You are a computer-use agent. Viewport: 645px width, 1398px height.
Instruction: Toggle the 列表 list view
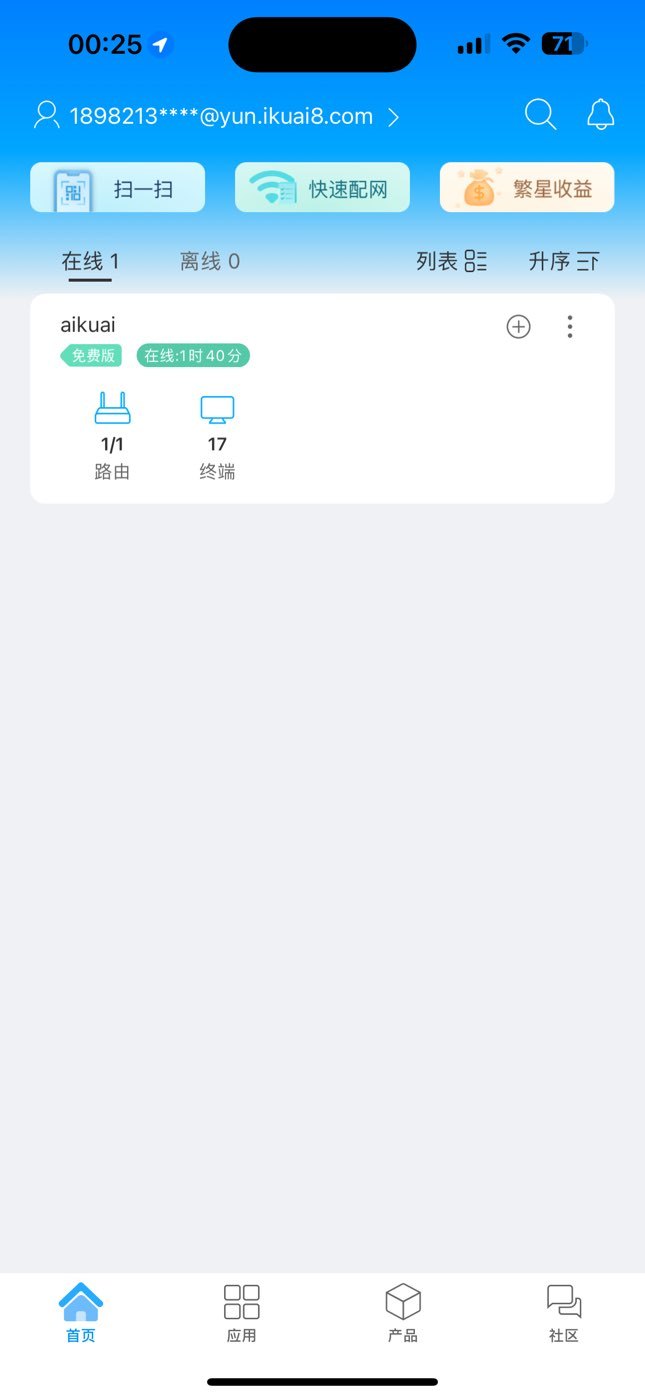pos(451,262)
